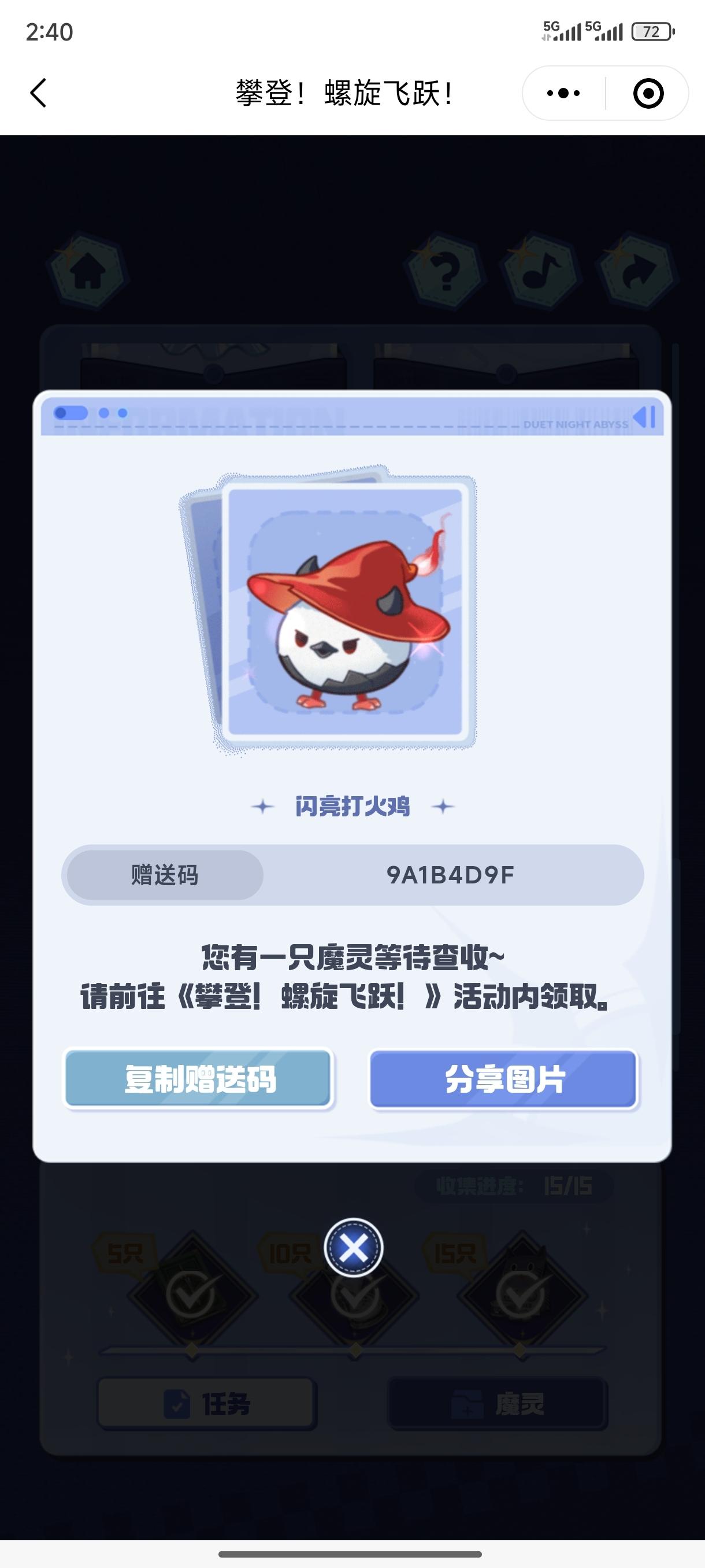Tap 分享图片 to share the image
This screenshot has width=705, height=1568.
504,1079
